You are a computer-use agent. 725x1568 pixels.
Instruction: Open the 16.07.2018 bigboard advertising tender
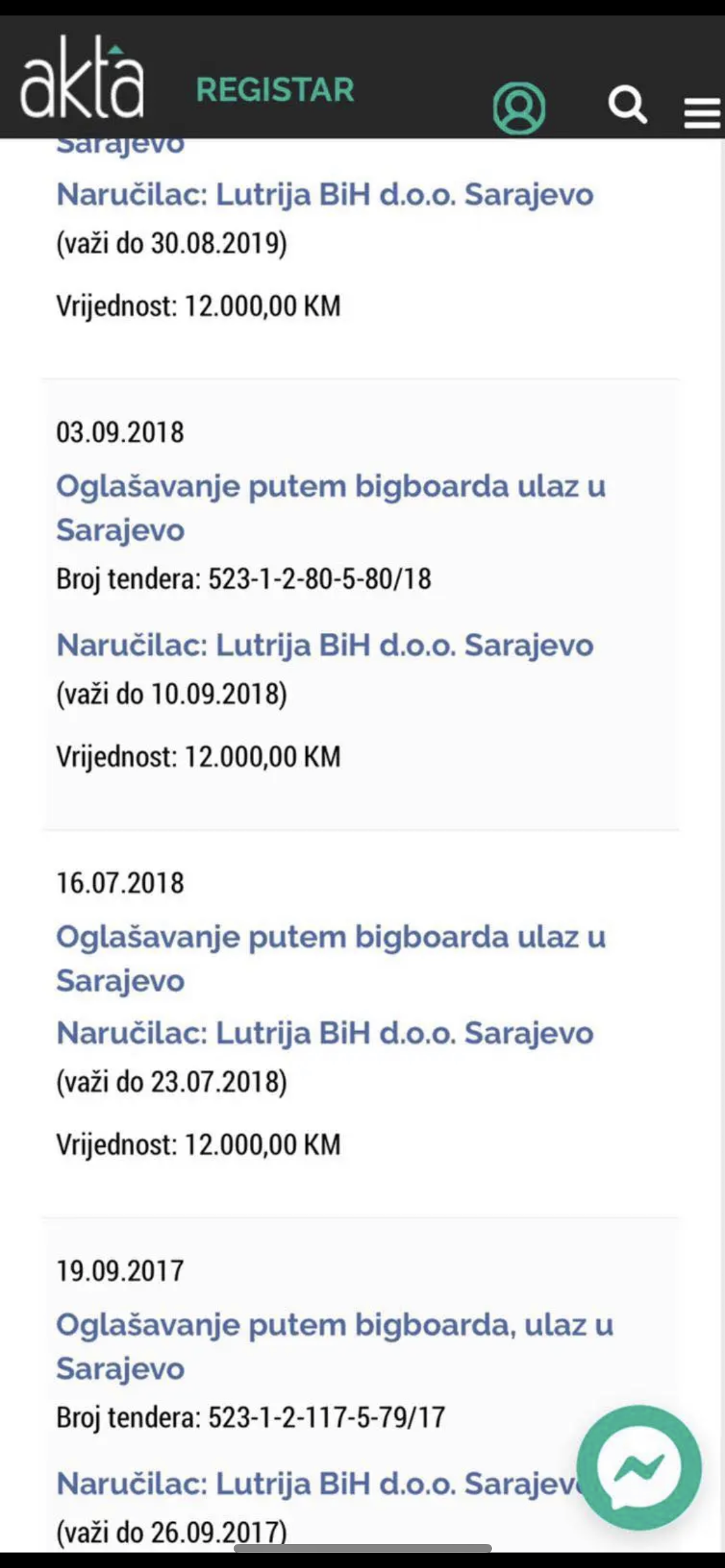coord(330,957)
